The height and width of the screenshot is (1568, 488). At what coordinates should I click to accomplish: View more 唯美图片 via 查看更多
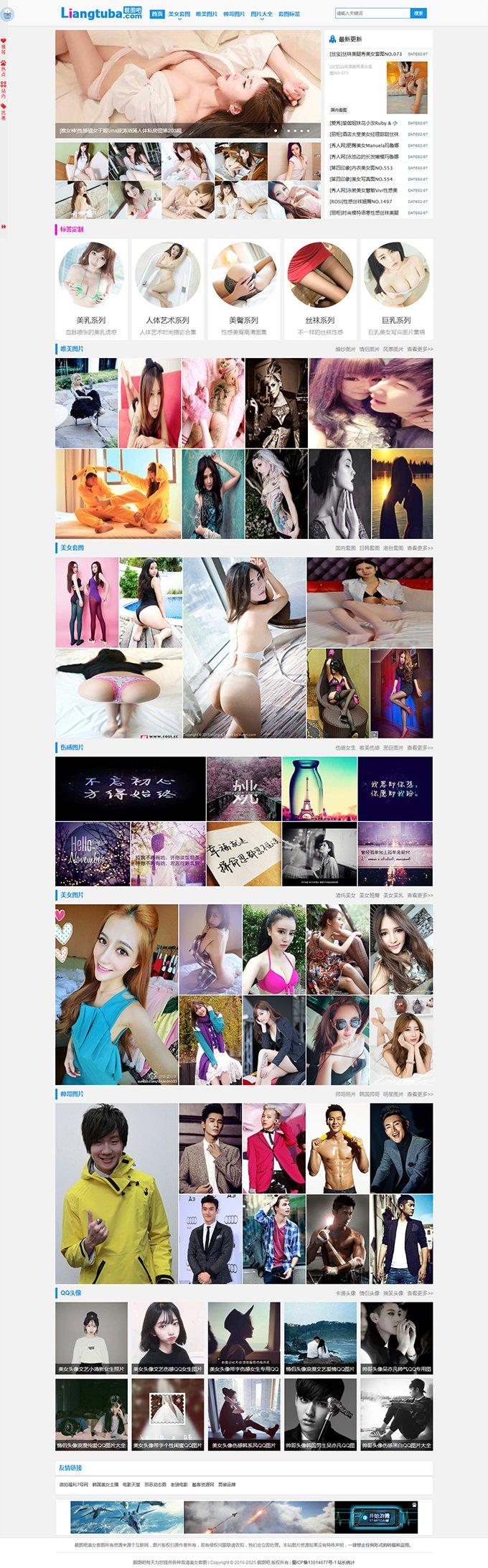pyautogui.click(x=420, y=349)
